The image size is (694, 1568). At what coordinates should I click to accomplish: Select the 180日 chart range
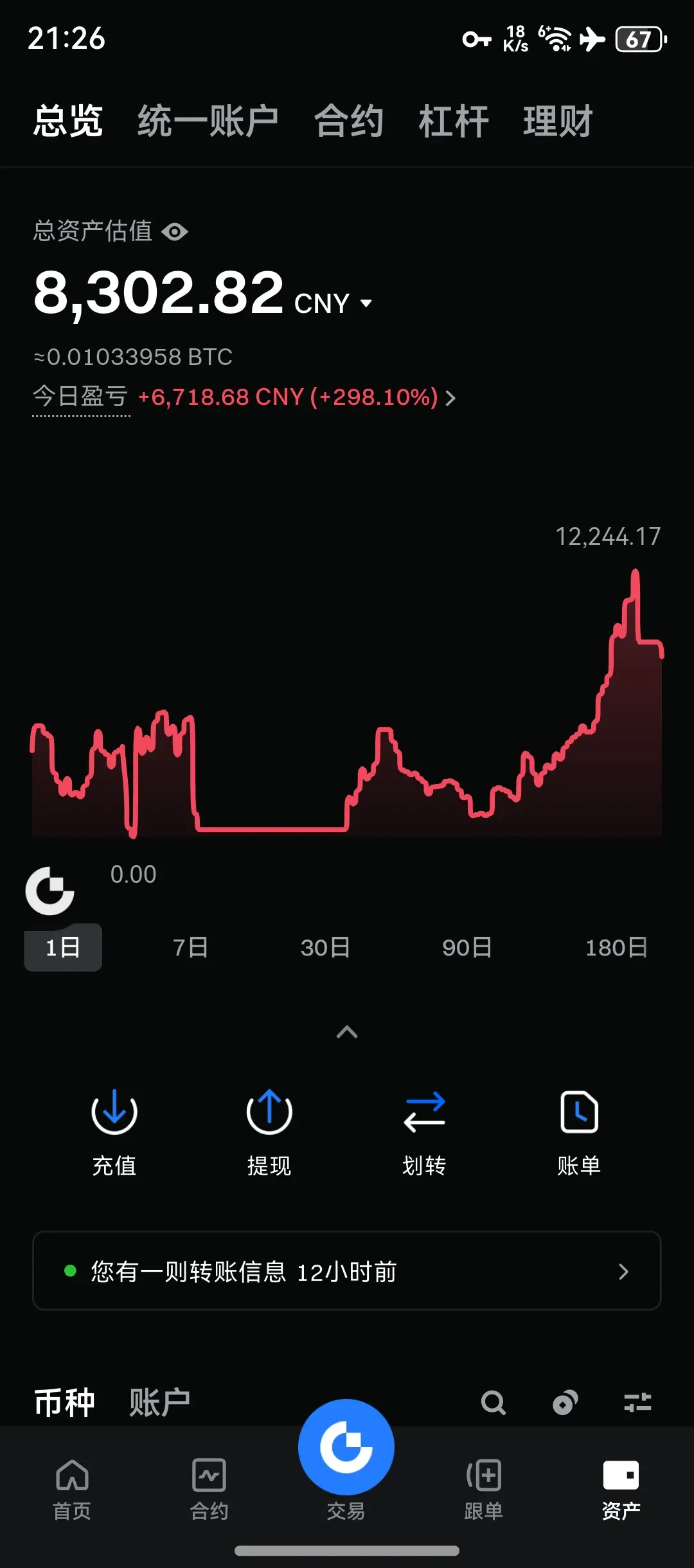click(616, 947)
